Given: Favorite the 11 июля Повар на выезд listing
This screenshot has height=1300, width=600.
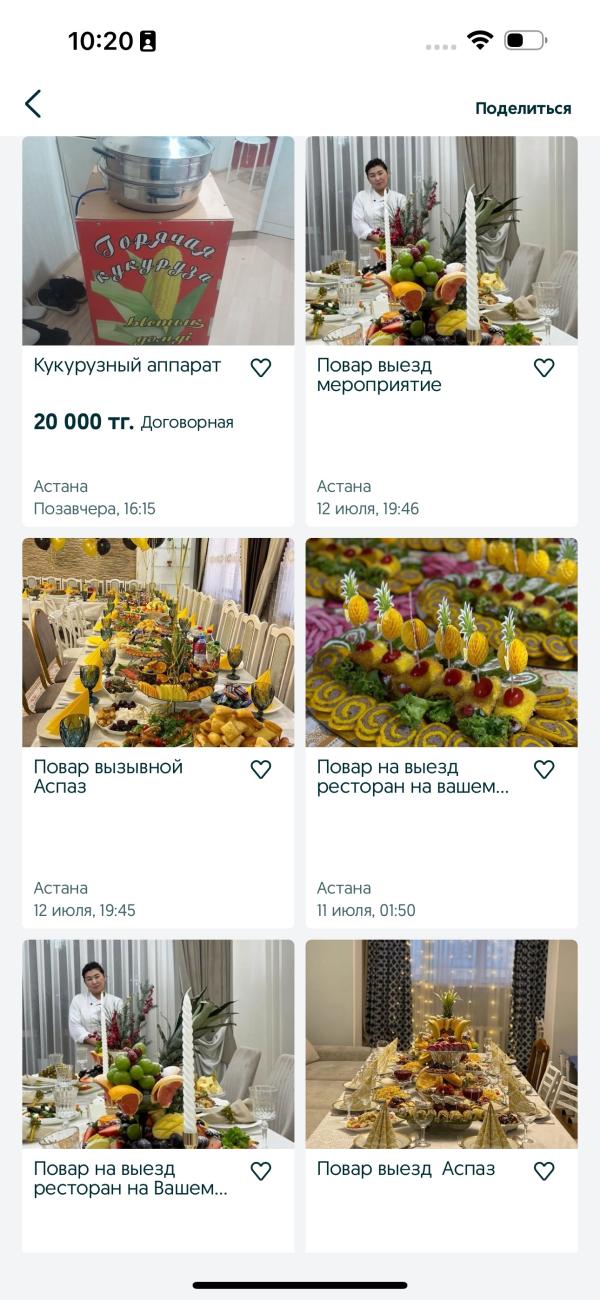Looking at the screenshot, I should coord(544,769).
